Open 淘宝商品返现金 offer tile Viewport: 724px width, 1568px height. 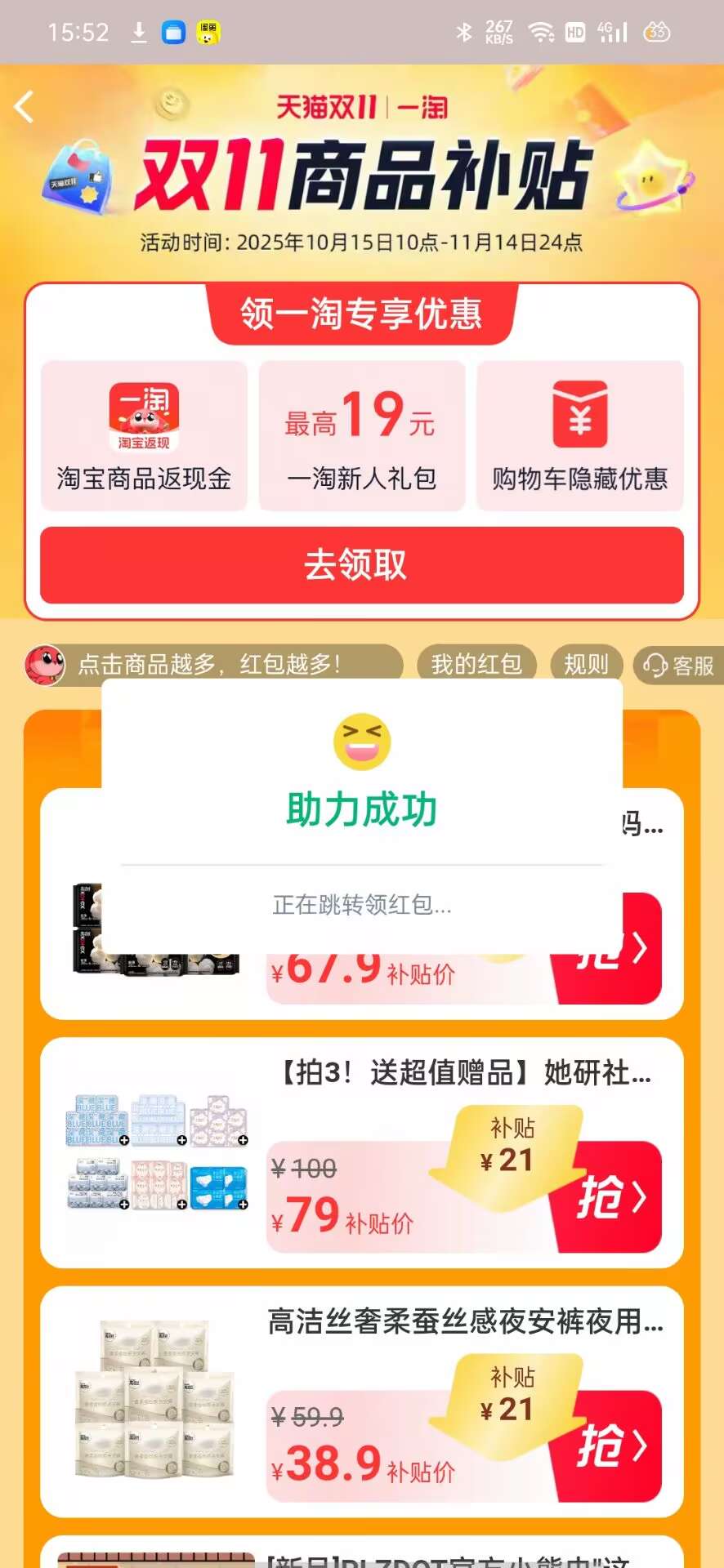144,435
